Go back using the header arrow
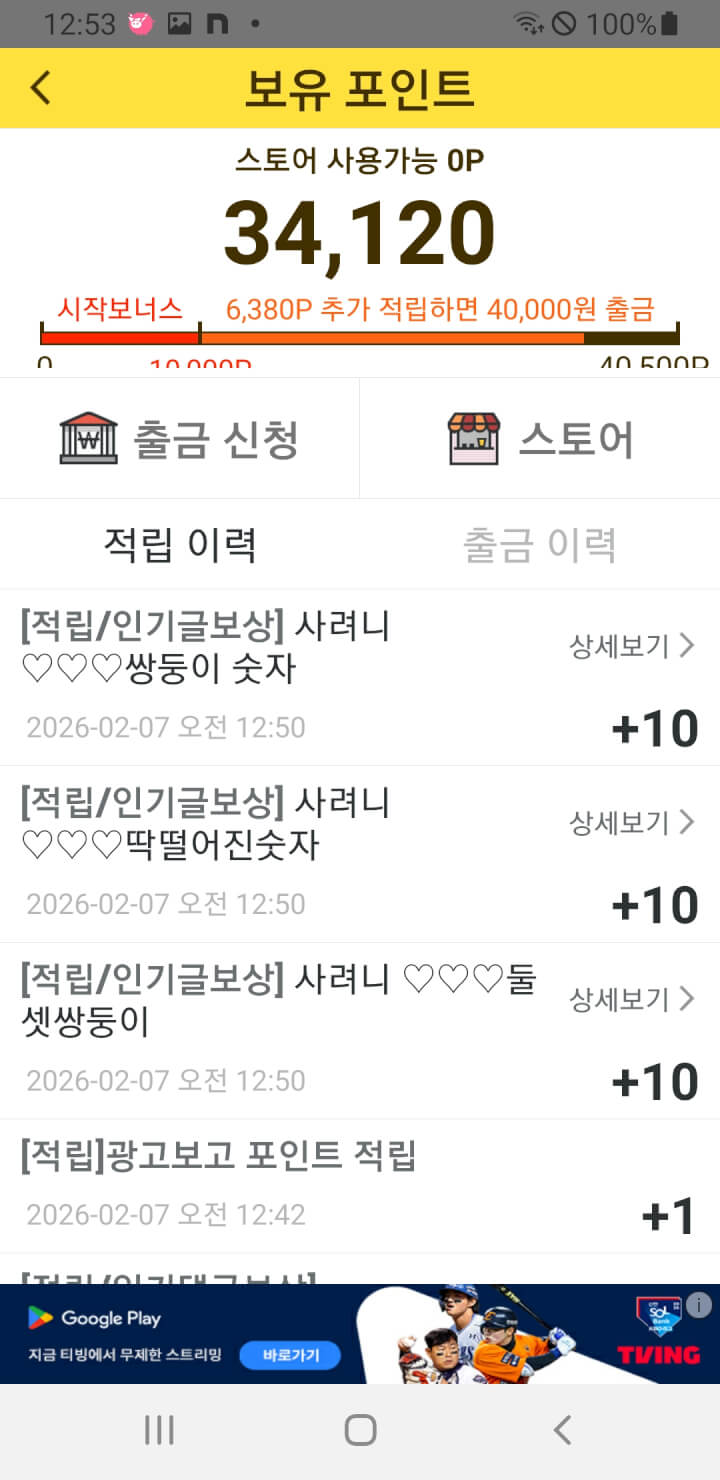This screenshot has width=720, height=1480. click(40, 88)
